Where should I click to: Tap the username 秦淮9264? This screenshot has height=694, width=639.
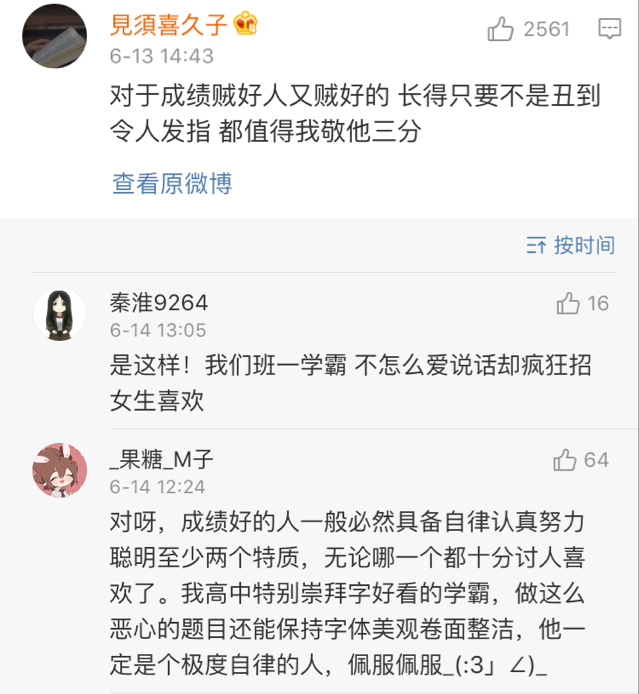pyautogui.click(x=159, y=303)
